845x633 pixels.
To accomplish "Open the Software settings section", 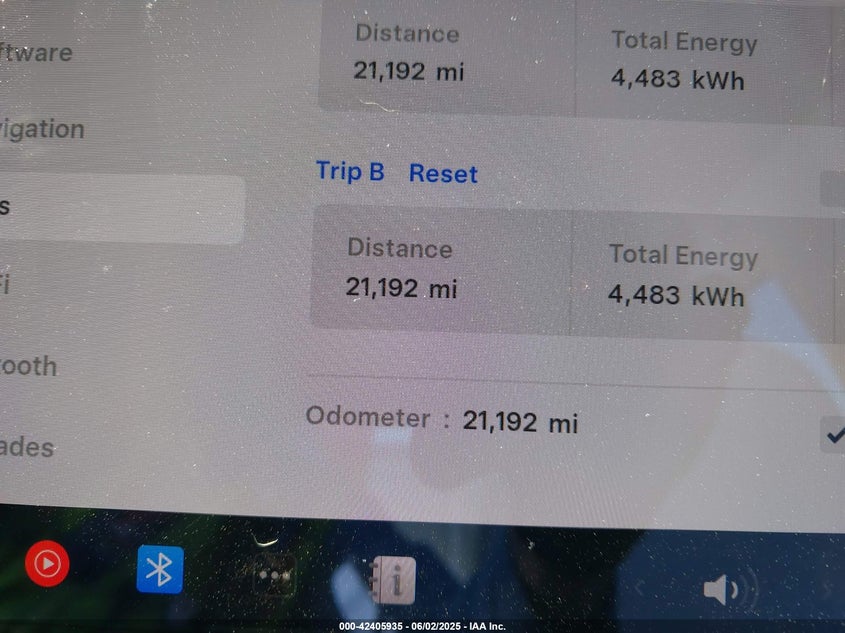I will 36,53.
